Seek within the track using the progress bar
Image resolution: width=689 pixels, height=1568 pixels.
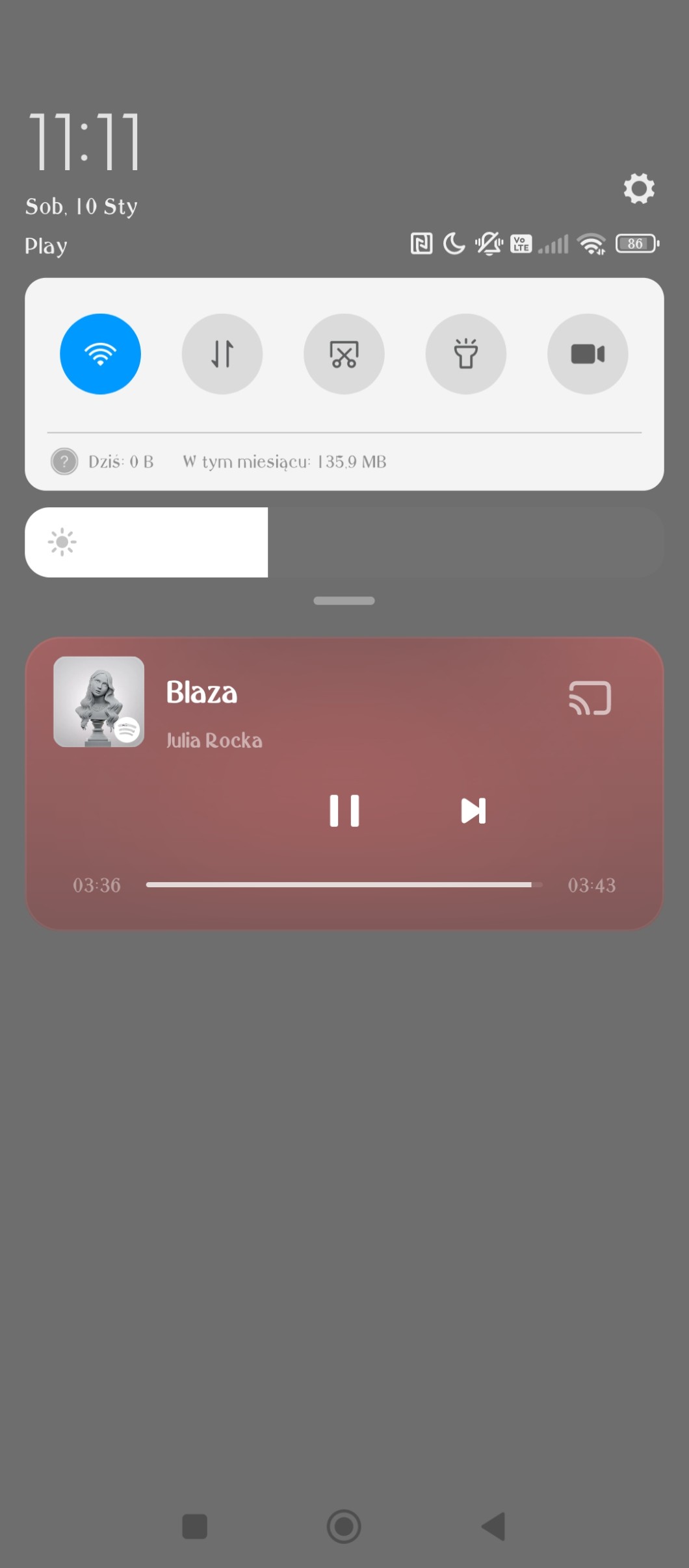point(343,885)
